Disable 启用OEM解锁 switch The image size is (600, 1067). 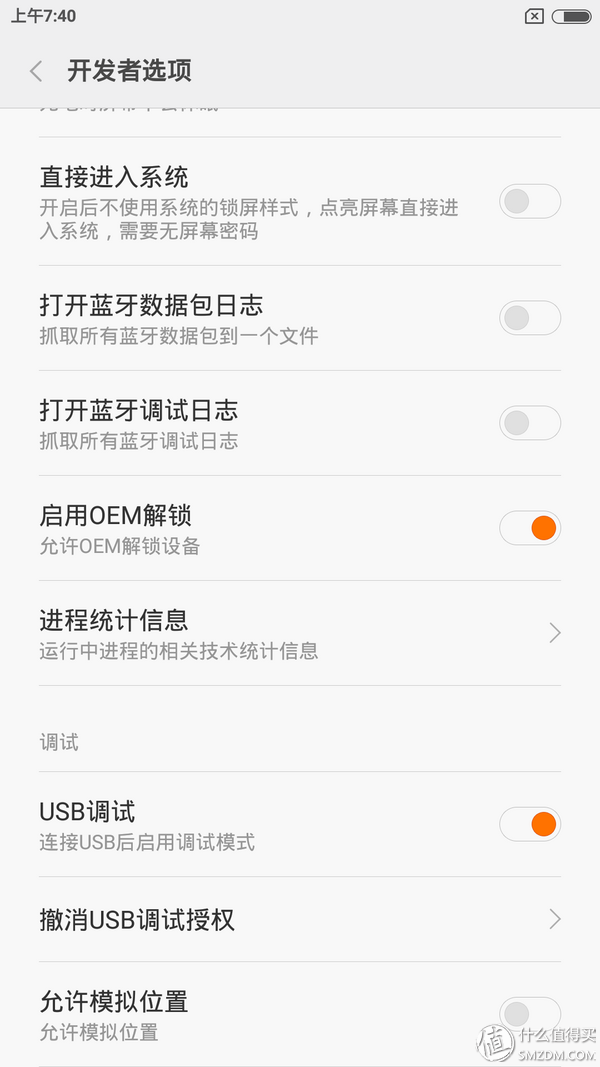529,528
